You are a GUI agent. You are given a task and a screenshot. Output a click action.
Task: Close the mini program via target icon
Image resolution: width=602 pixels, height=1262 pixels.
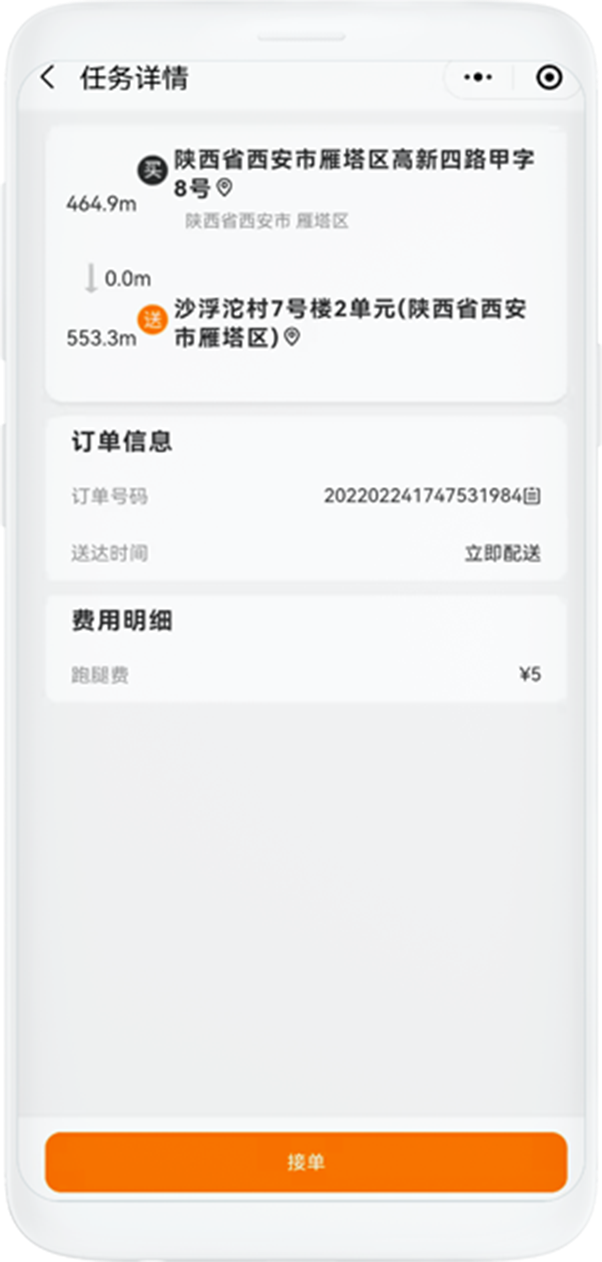point(548,78)
